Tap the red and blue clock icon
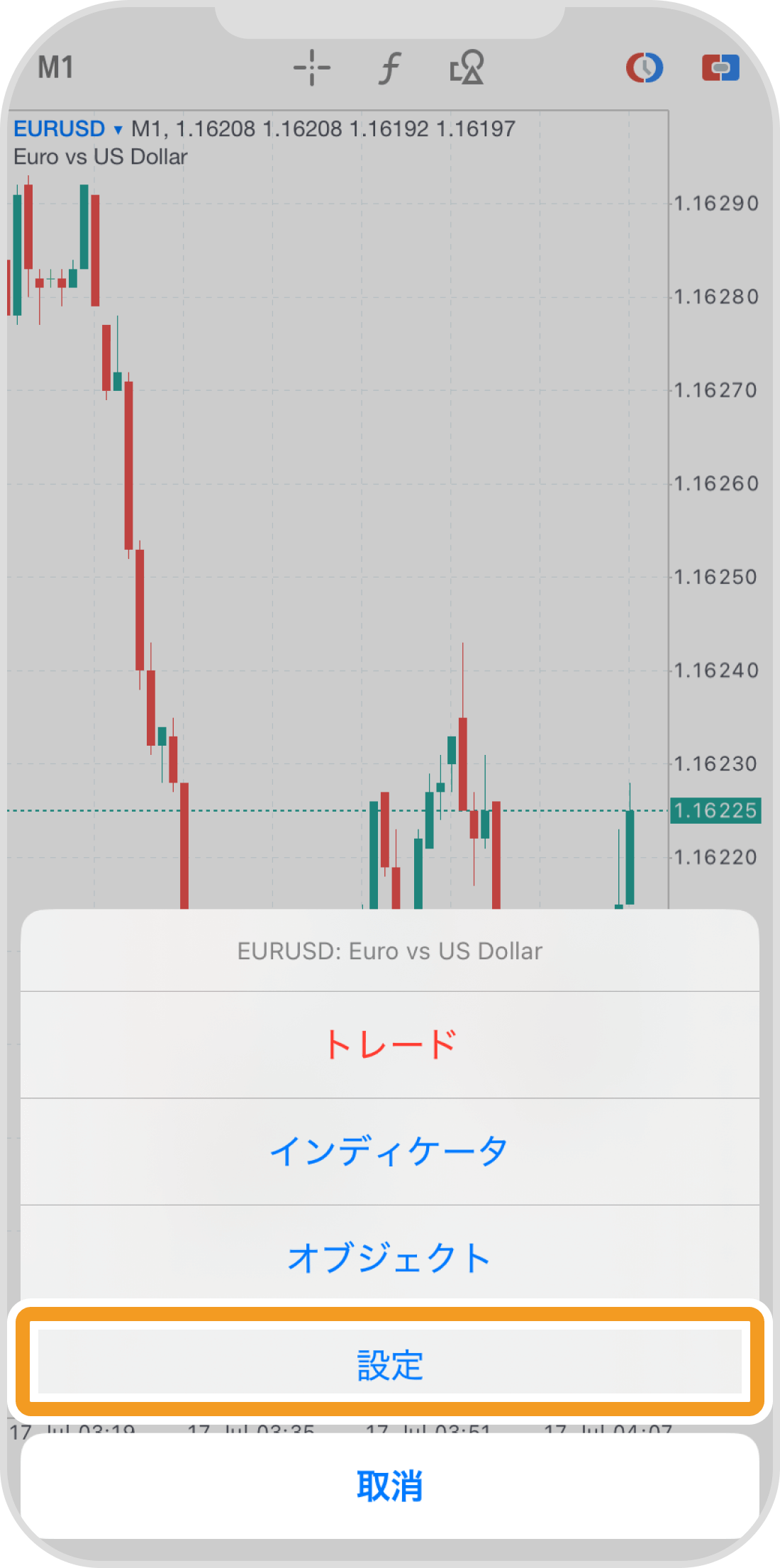The width and height of the screenshot is (780, 1568). point(644,68)
